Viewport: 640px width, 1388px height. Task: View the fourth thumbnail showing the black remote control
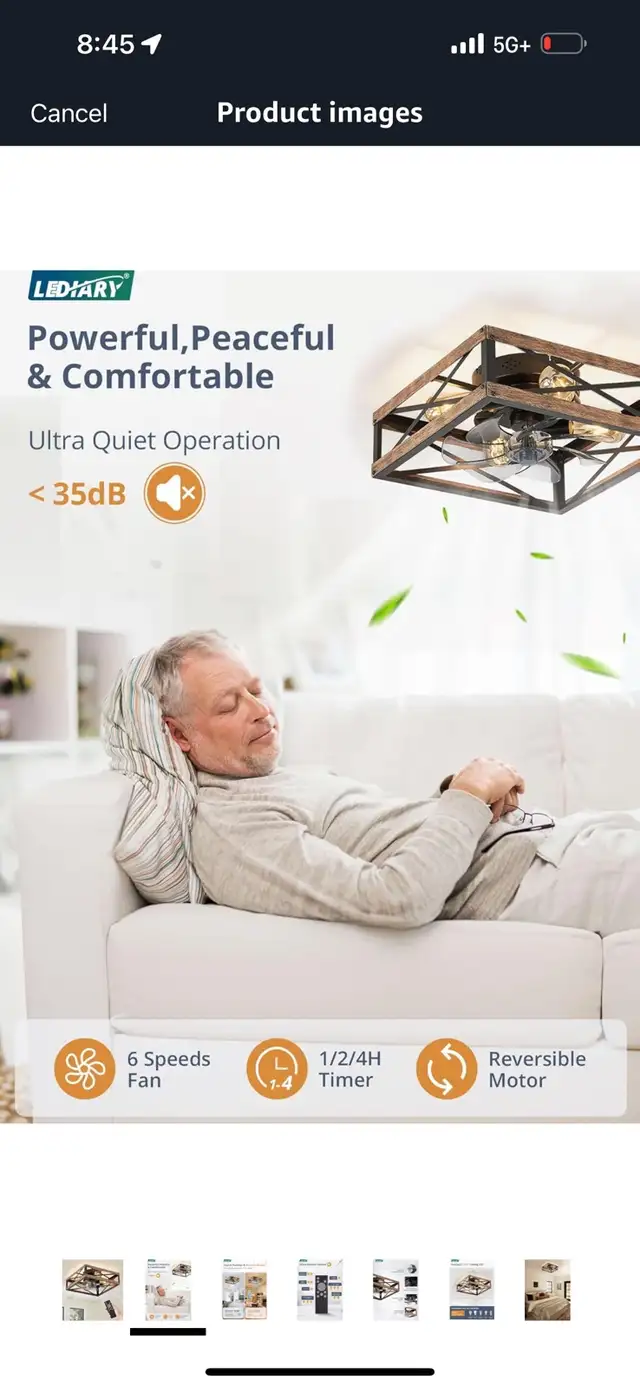pyautogui.click(x=320, y=1290)
